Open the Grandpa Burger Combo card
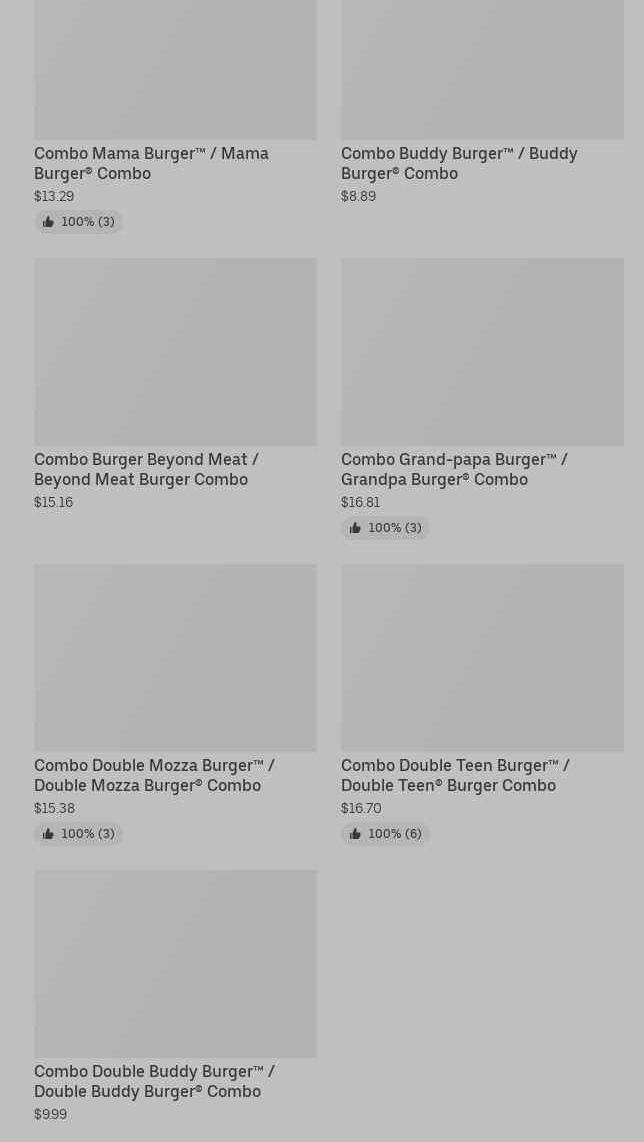The height and width of the screenshot is (1142, 644). click(482, 398)
